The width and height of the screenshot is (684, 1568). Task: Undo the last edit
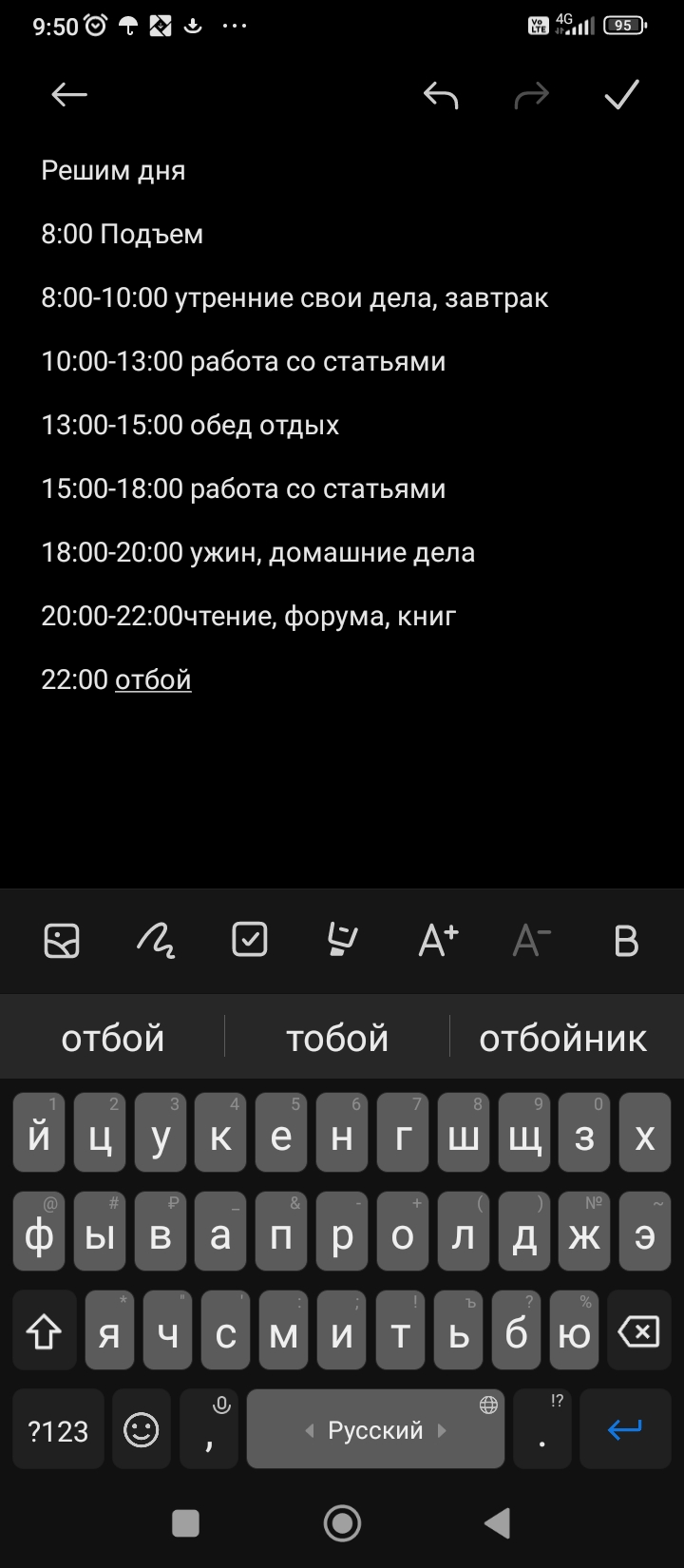441,94
